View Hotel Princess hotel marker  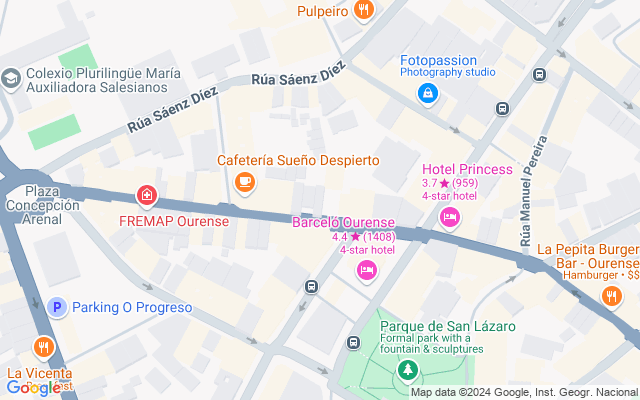coord(449,216)
